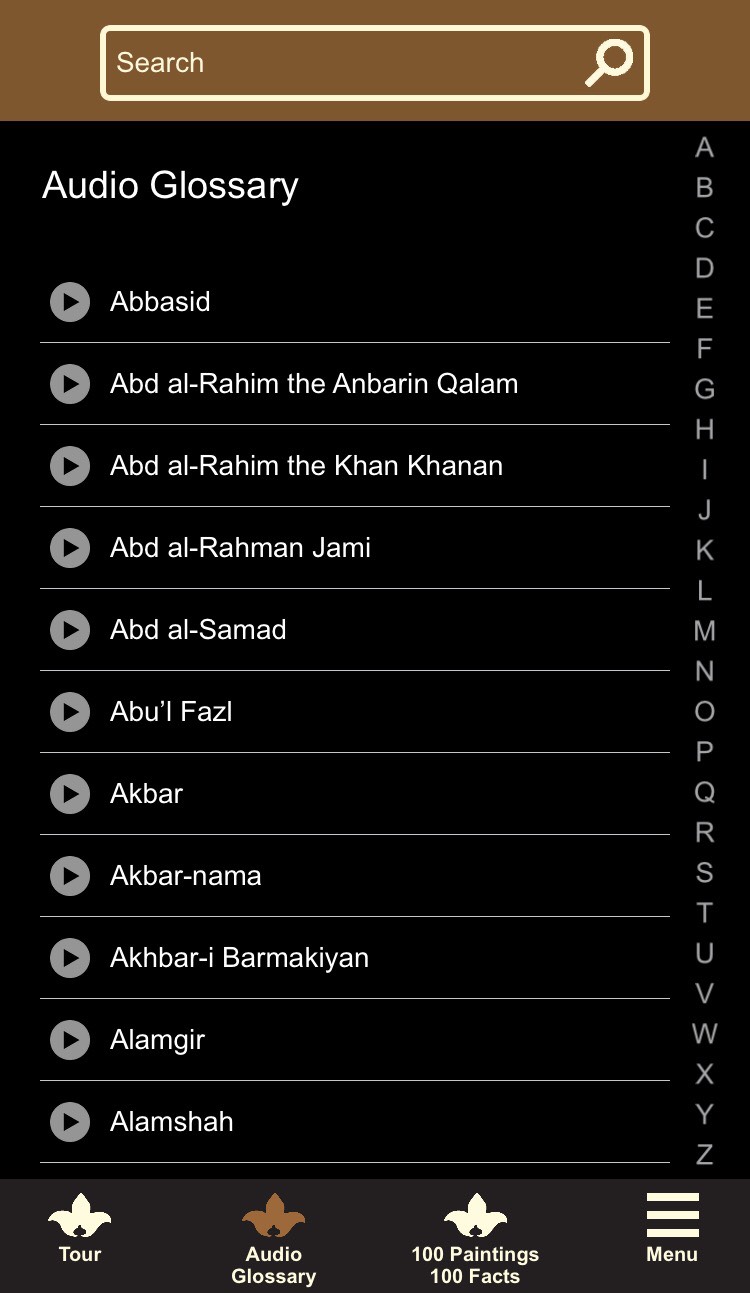
Task: Play Akhbar-i Barmakiyan audio
Action: (70, 958)
